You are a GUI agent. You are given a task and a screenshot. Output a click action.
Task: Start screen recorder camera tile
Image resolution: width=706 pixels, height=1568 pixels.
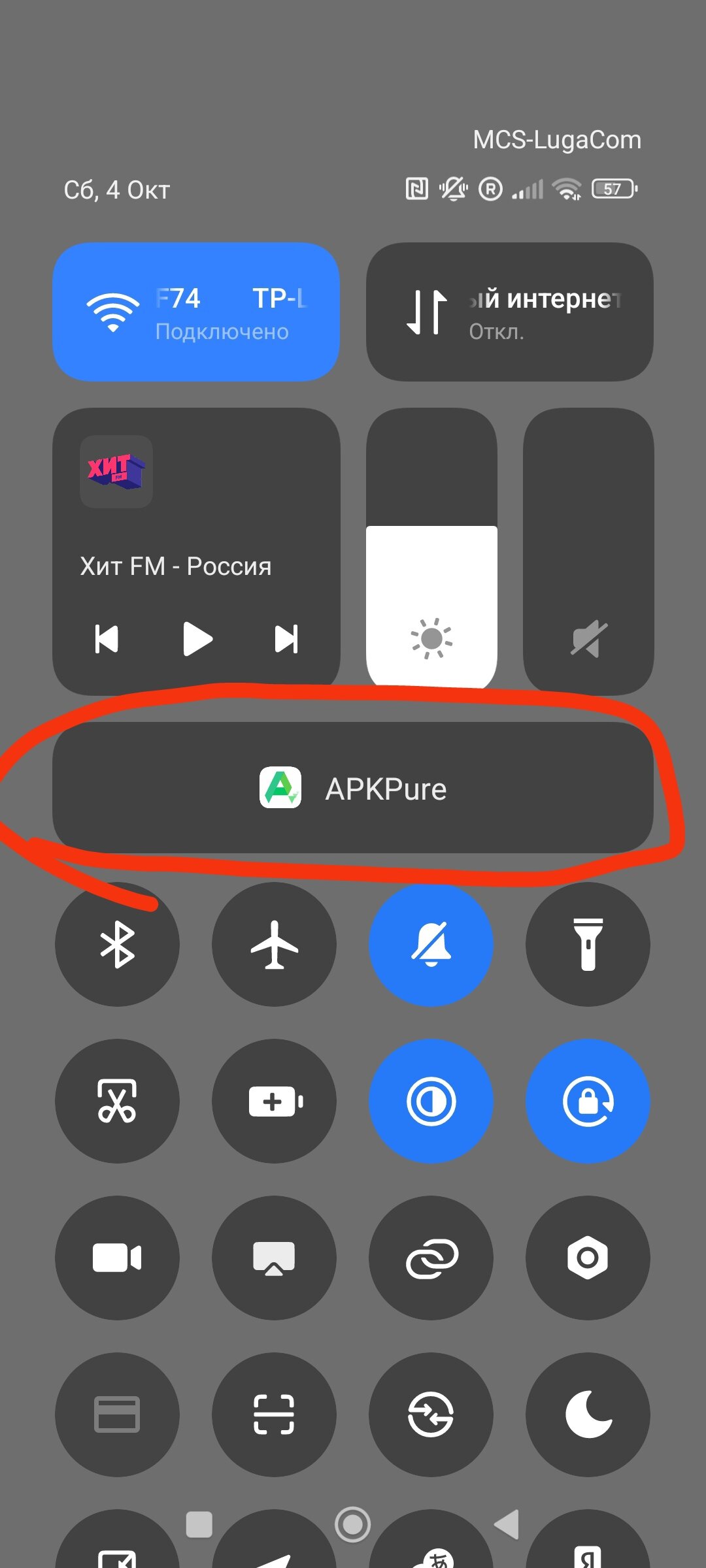pyautogui.click(x=117, y=1258)
